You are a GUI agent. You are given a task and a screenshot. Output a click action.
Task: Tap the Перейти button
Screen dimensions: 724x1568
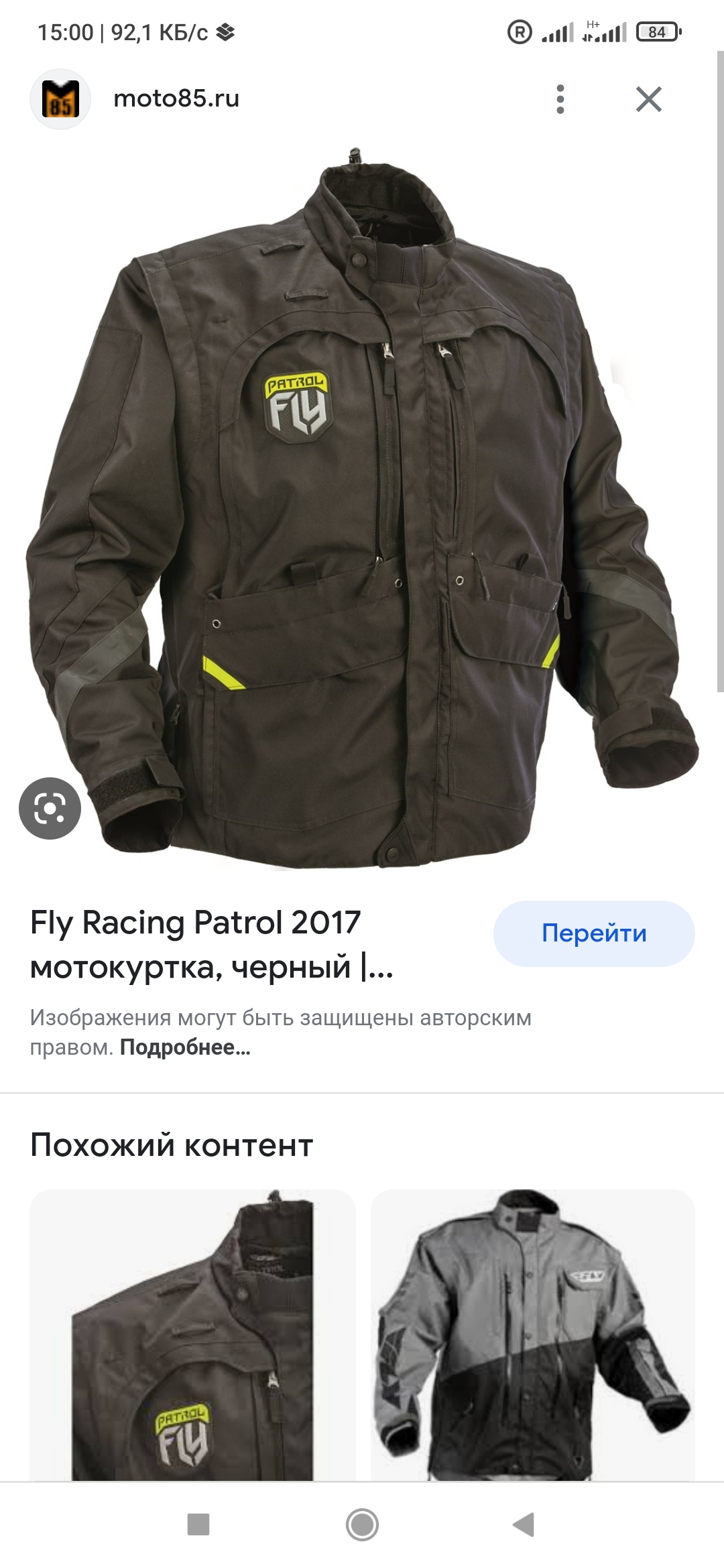coord(593,933)
